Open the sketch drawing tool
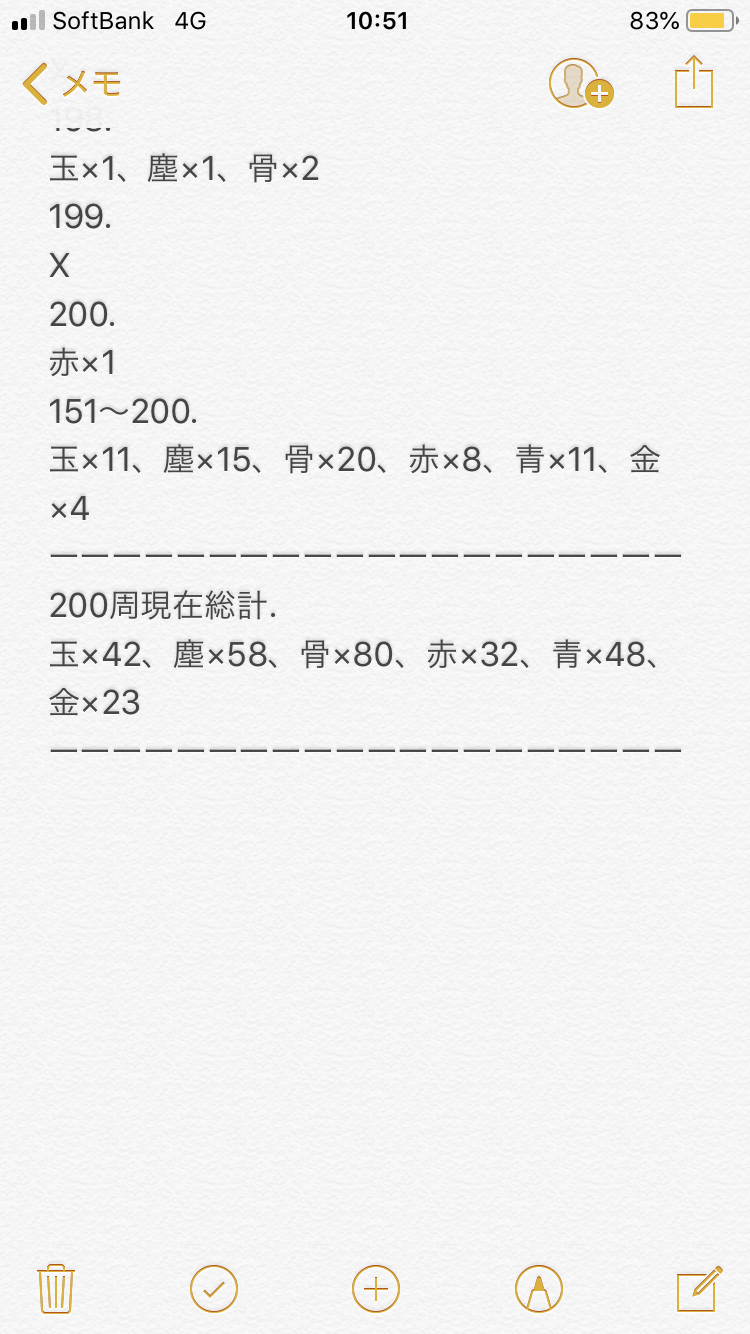The image size is (750, 1334). (x=539, y=1288)
